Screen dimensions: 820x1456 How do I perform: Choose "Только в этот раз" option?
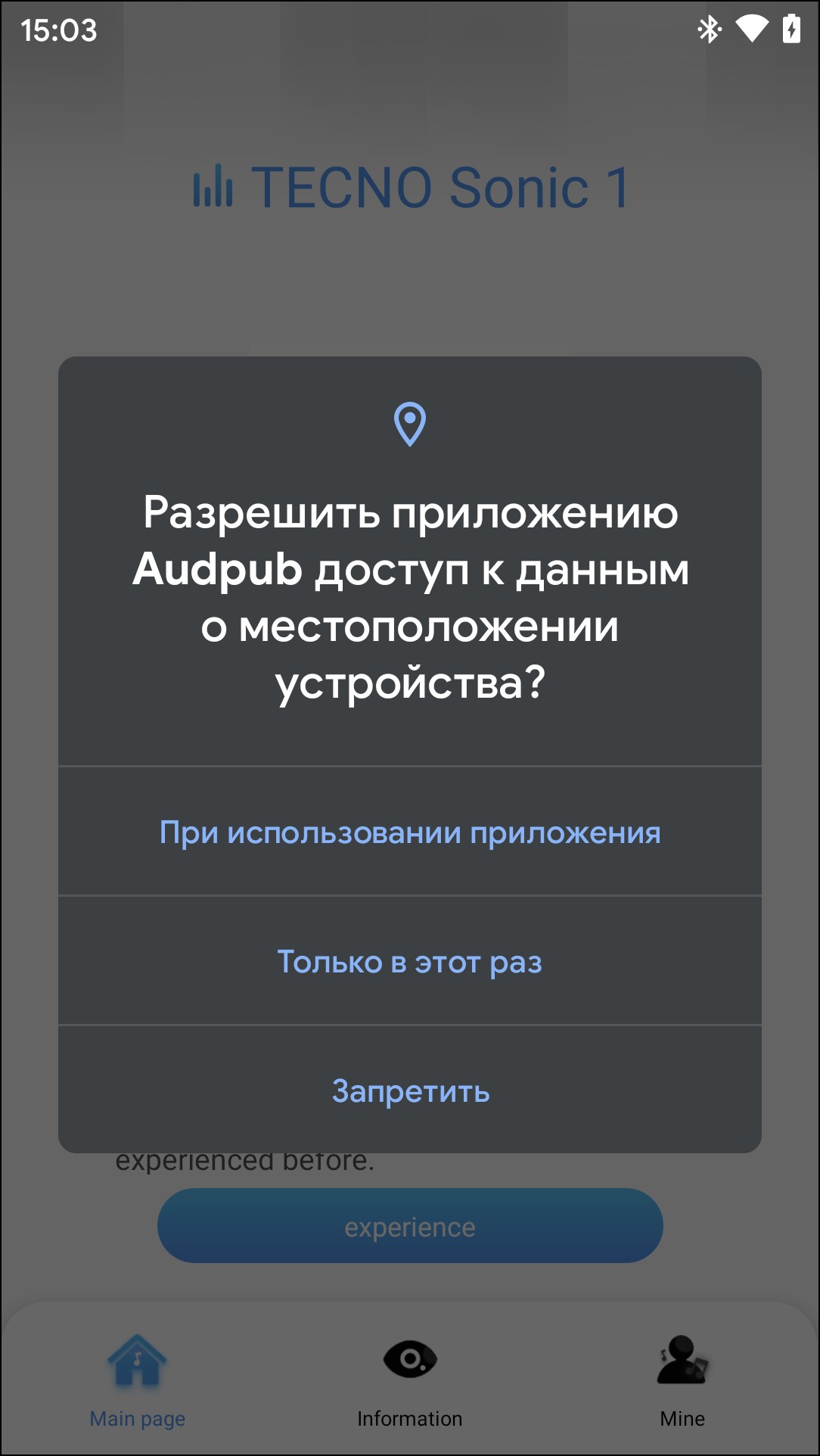410,962
